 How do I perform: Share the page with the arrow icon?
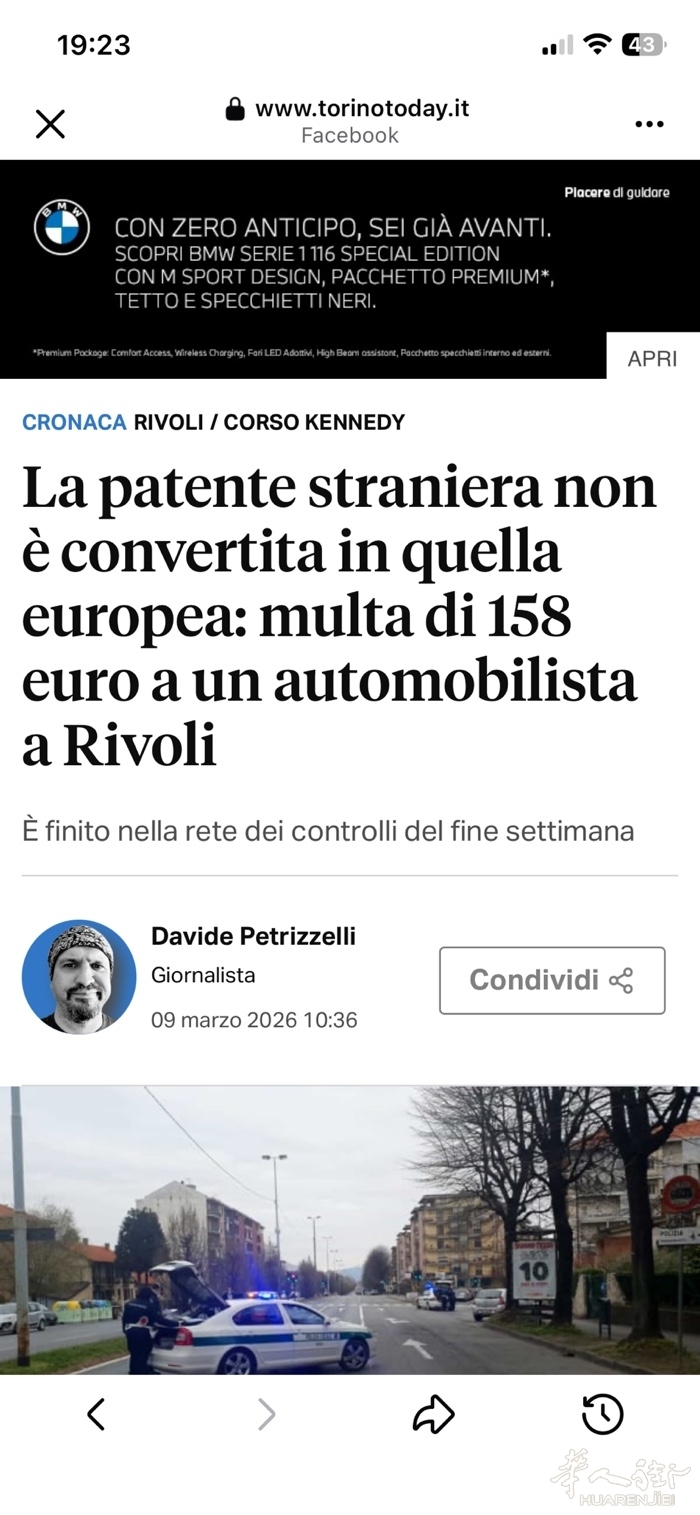pyautogui.click(x=433, y=1414)
